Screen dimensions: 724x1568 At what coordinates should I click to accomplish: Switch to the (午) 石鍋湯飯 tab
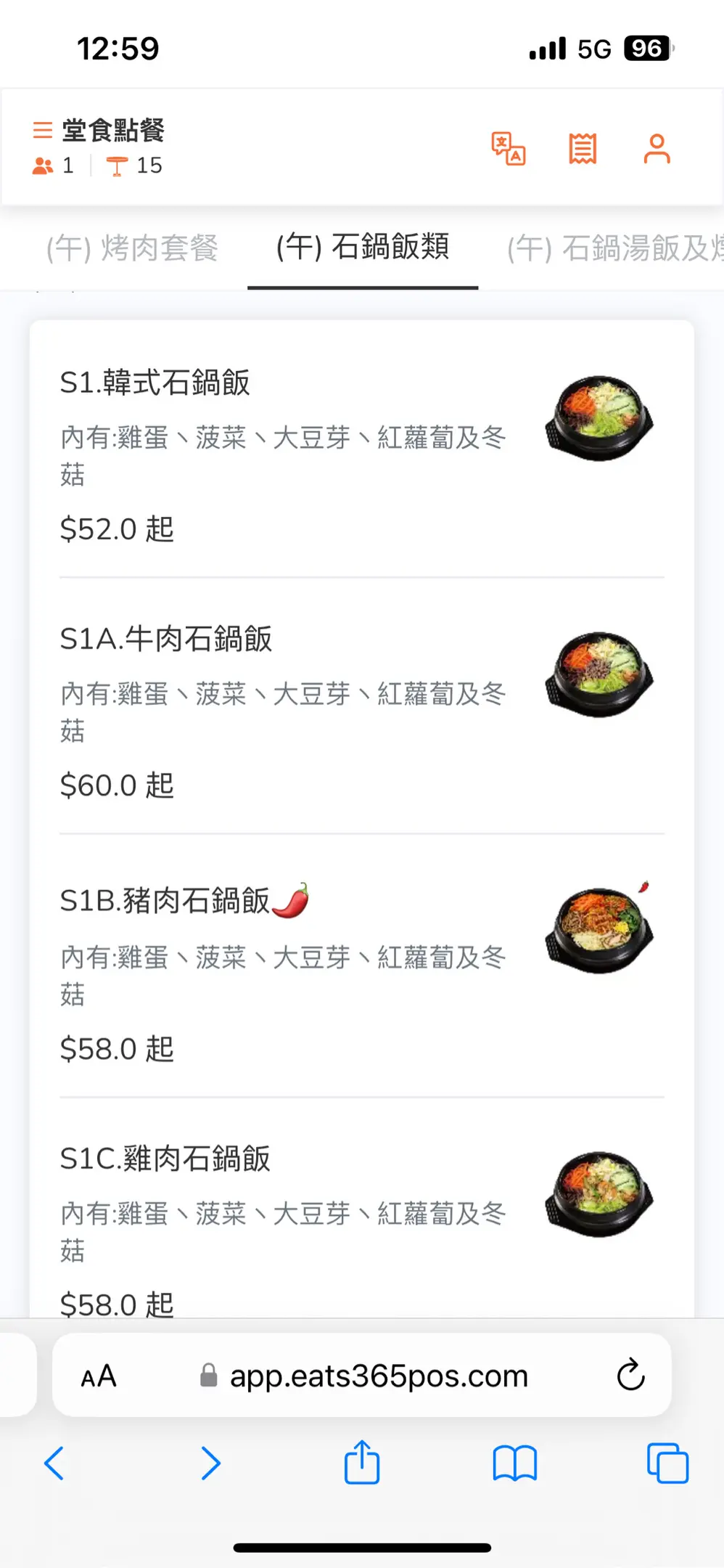coord(614,248)
